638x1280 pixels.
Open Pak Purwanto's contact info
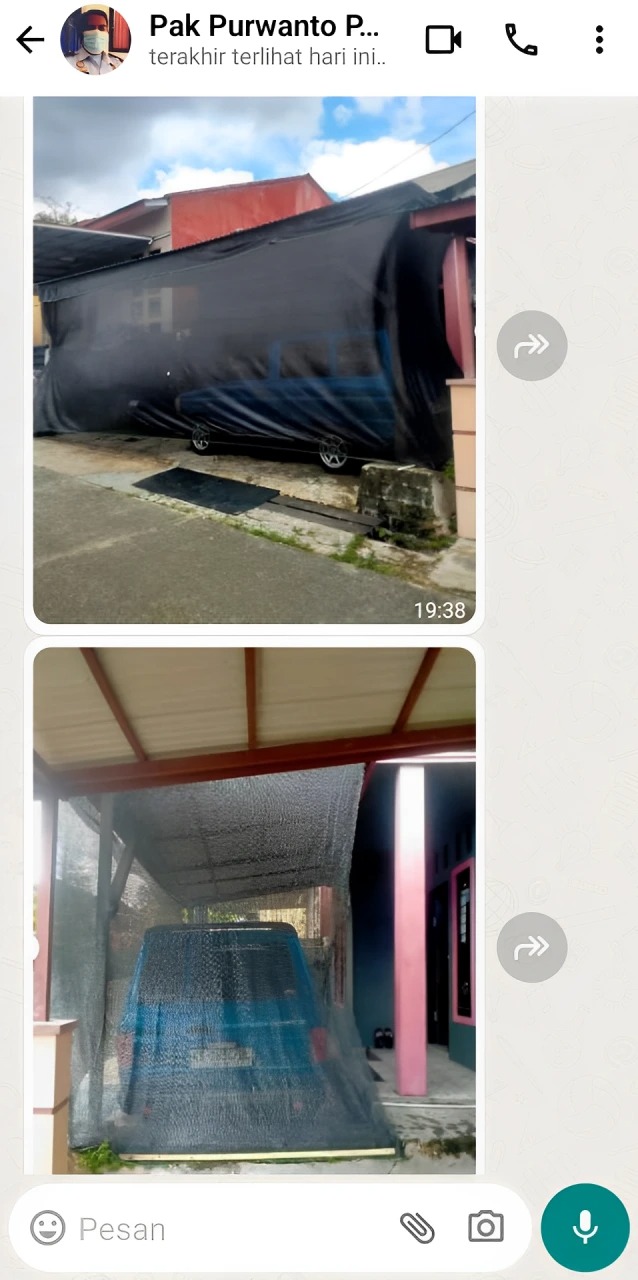pos(265,40)
